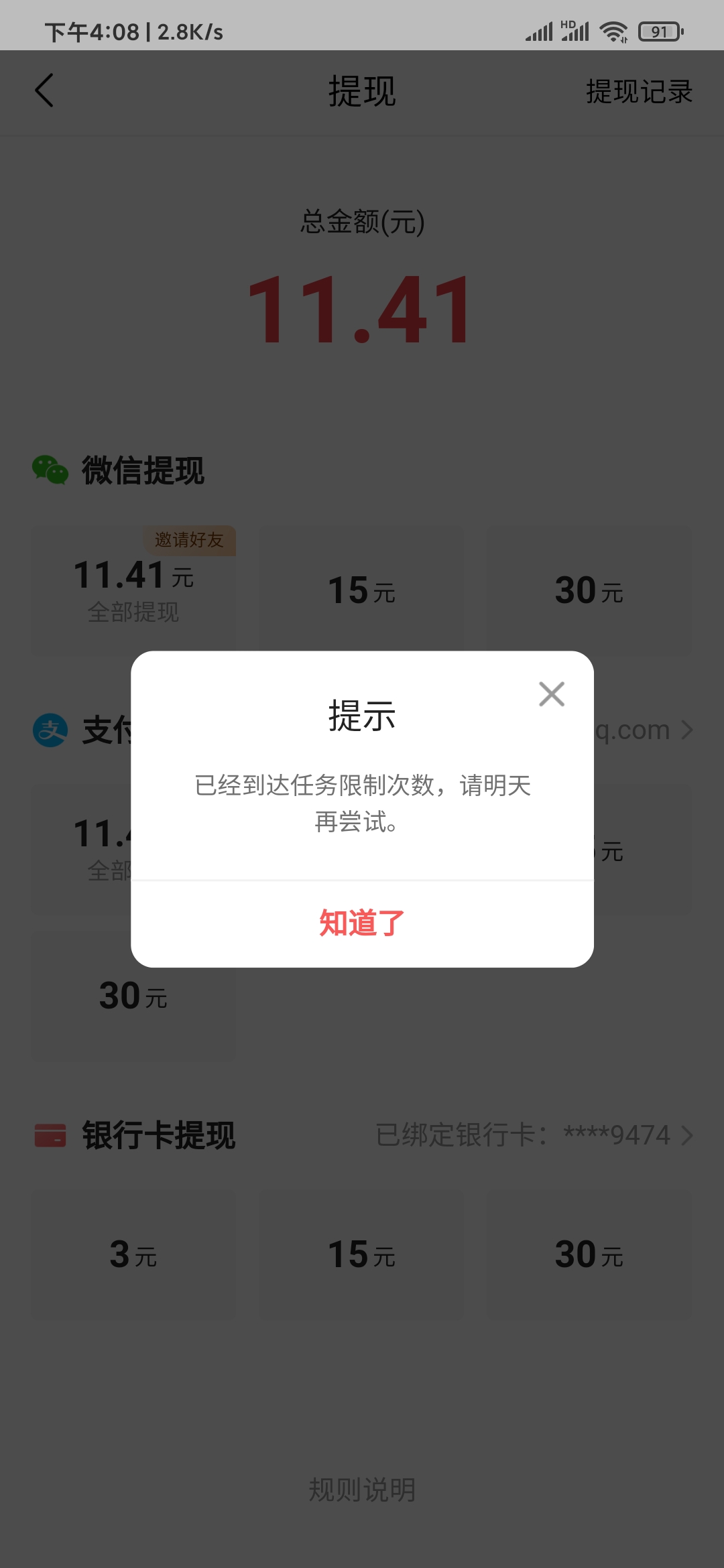Close the 提示 dialog with the X
This screenshot has height=1568, width=724.
pos(551,694)
